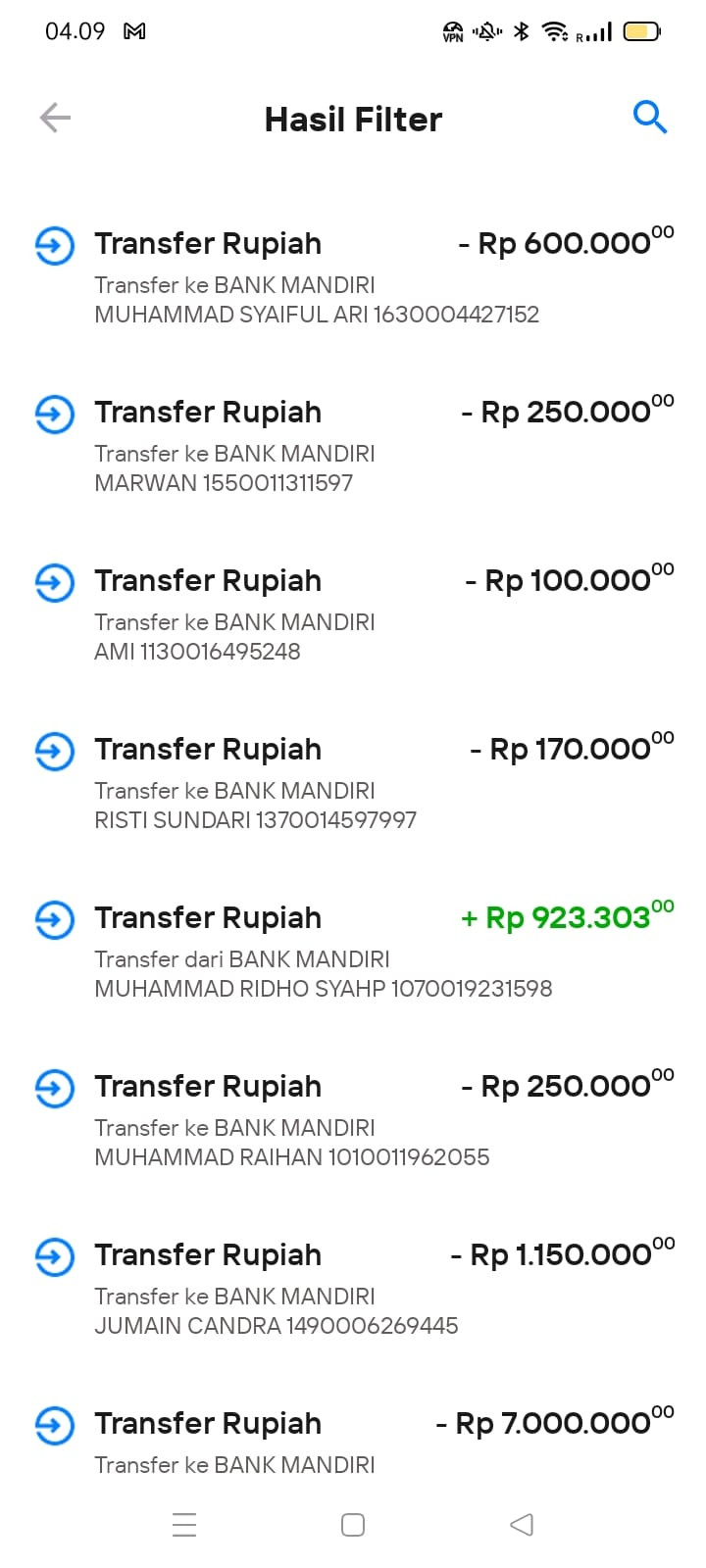Go back using the top arrow

click(x=55, y=119)
